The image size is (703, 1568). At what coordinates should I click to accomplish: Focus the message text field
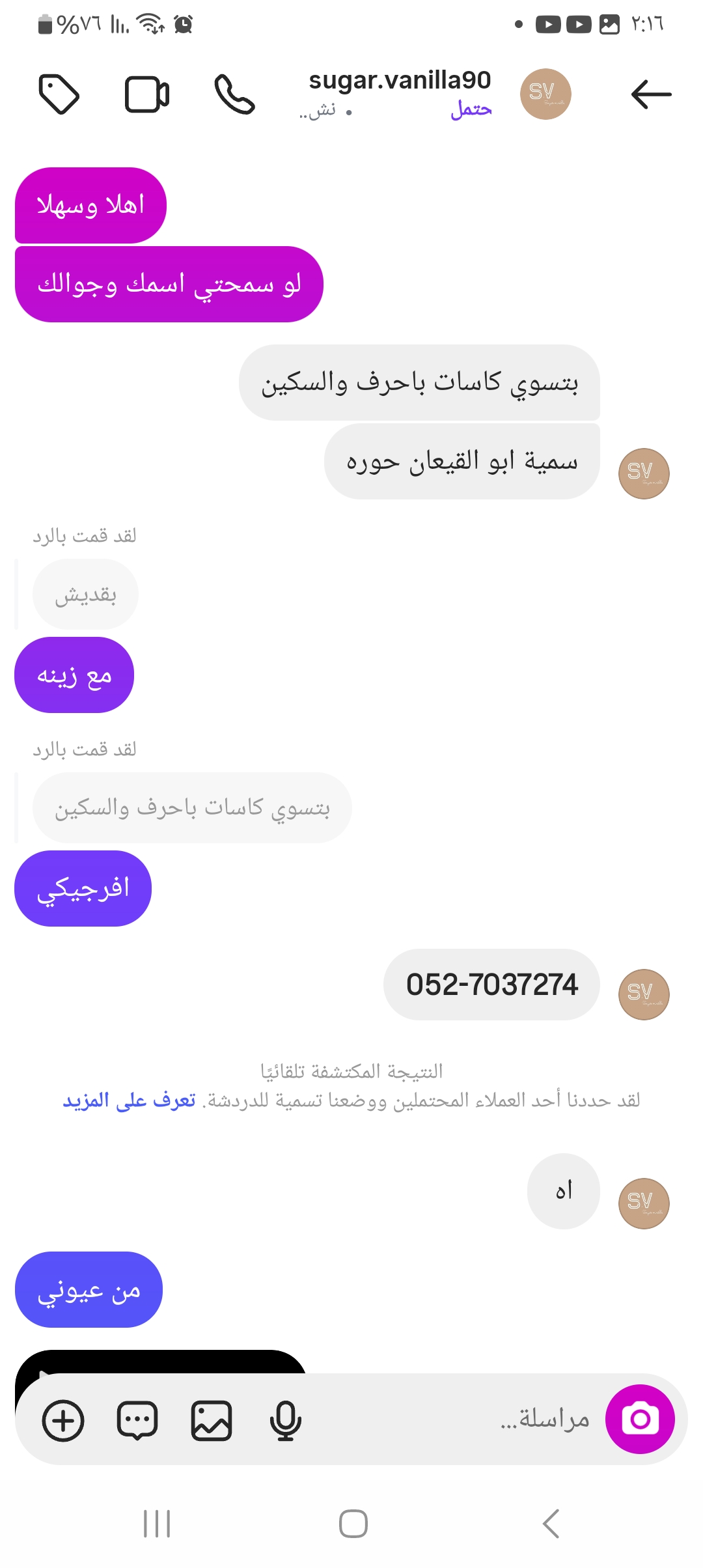click(x=456, y=1419)
